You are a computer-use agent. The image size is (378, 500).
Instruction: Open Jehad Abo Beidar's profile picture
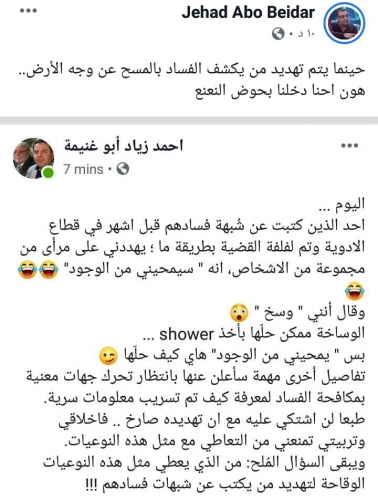345,23
